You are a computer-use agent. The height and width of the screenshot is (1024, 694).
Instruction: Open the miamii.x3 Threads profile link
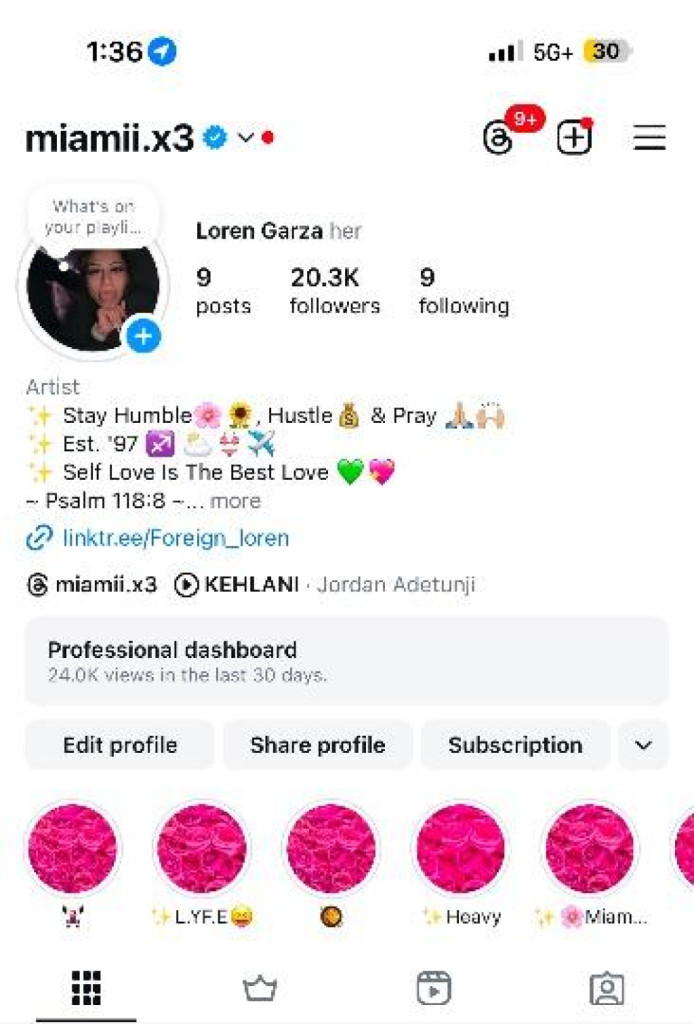click(93, 585)
